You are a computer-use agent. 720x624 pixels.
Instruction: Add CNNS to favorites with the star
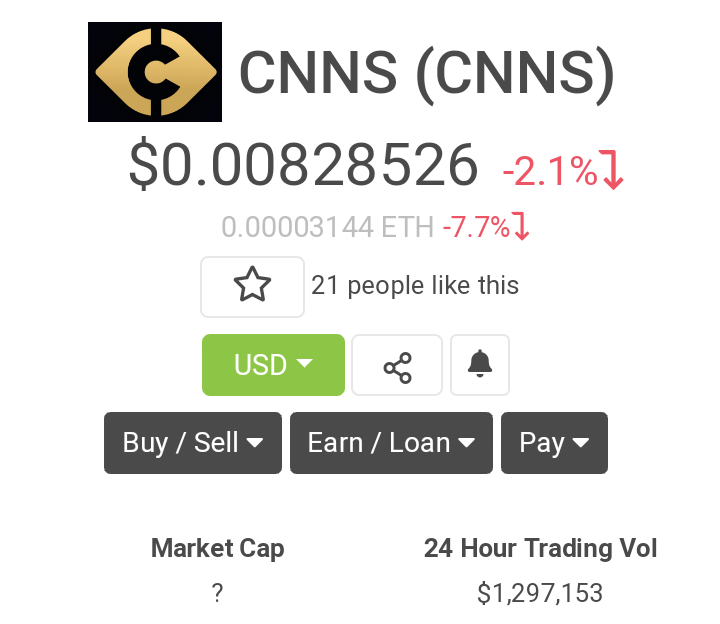(252, 287)
